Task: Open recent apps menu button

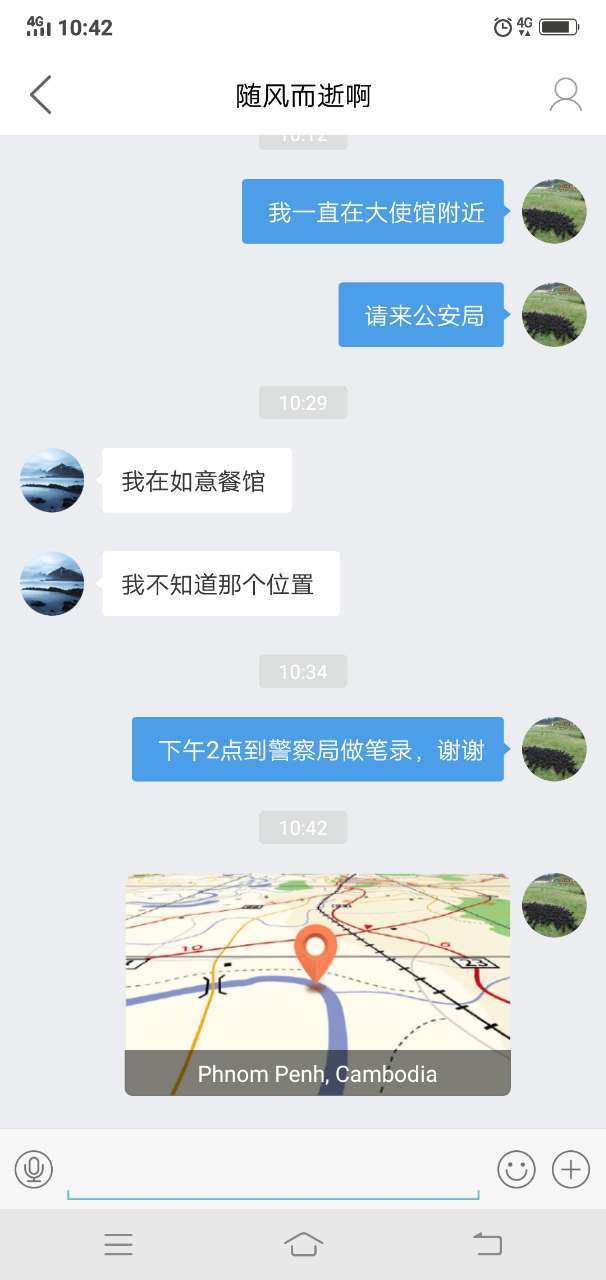Action: click(x=118, y=1244)
